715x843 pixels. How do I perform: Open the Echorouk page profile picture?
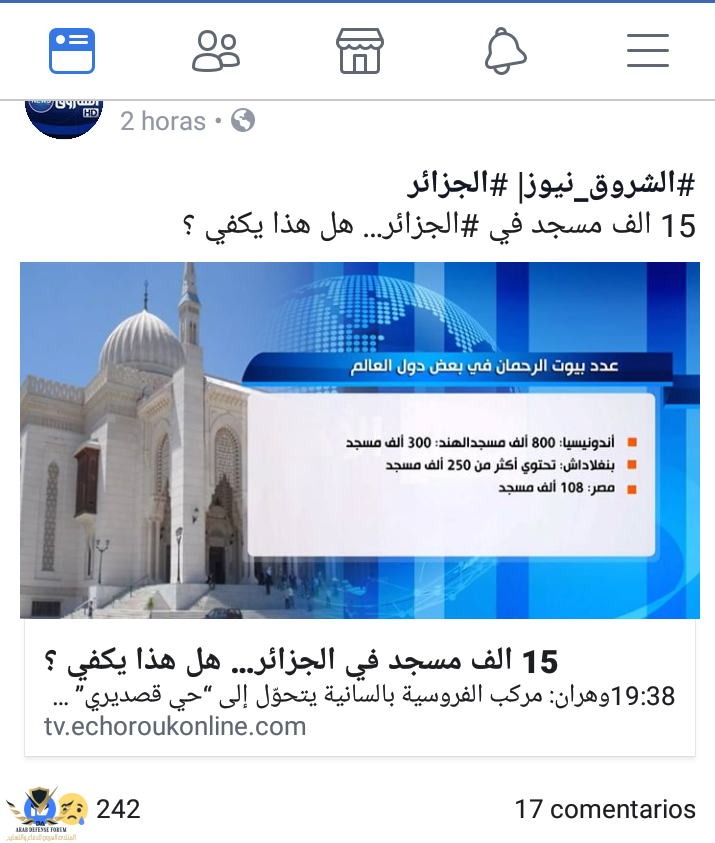click(x=64, y=115)
